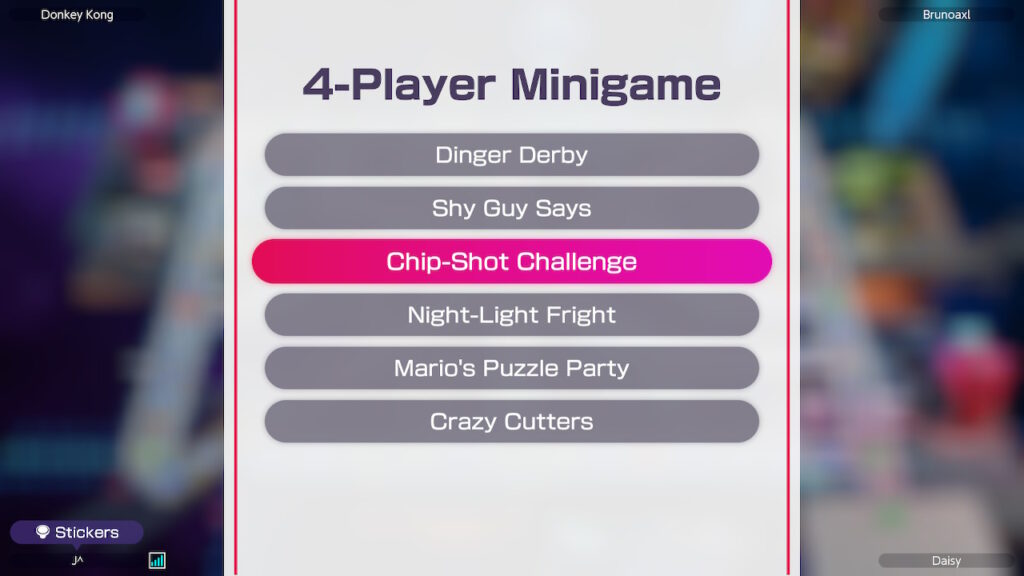
Task: Open Night-Light Fright minigame
Action: [511, 315]
